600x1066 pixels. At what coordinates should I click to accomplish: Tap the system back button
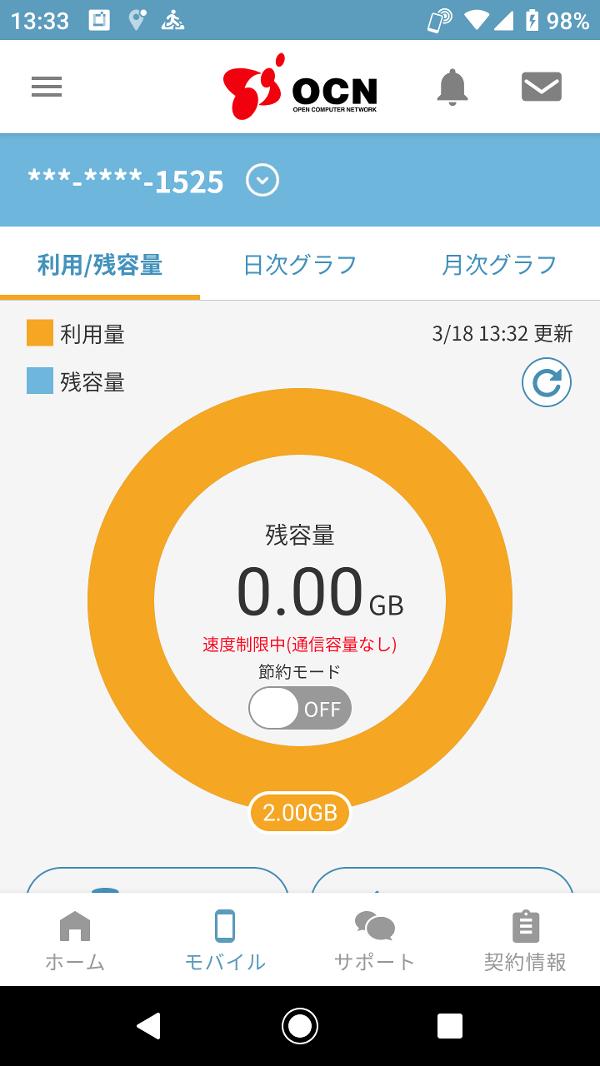pos(149,1026)
